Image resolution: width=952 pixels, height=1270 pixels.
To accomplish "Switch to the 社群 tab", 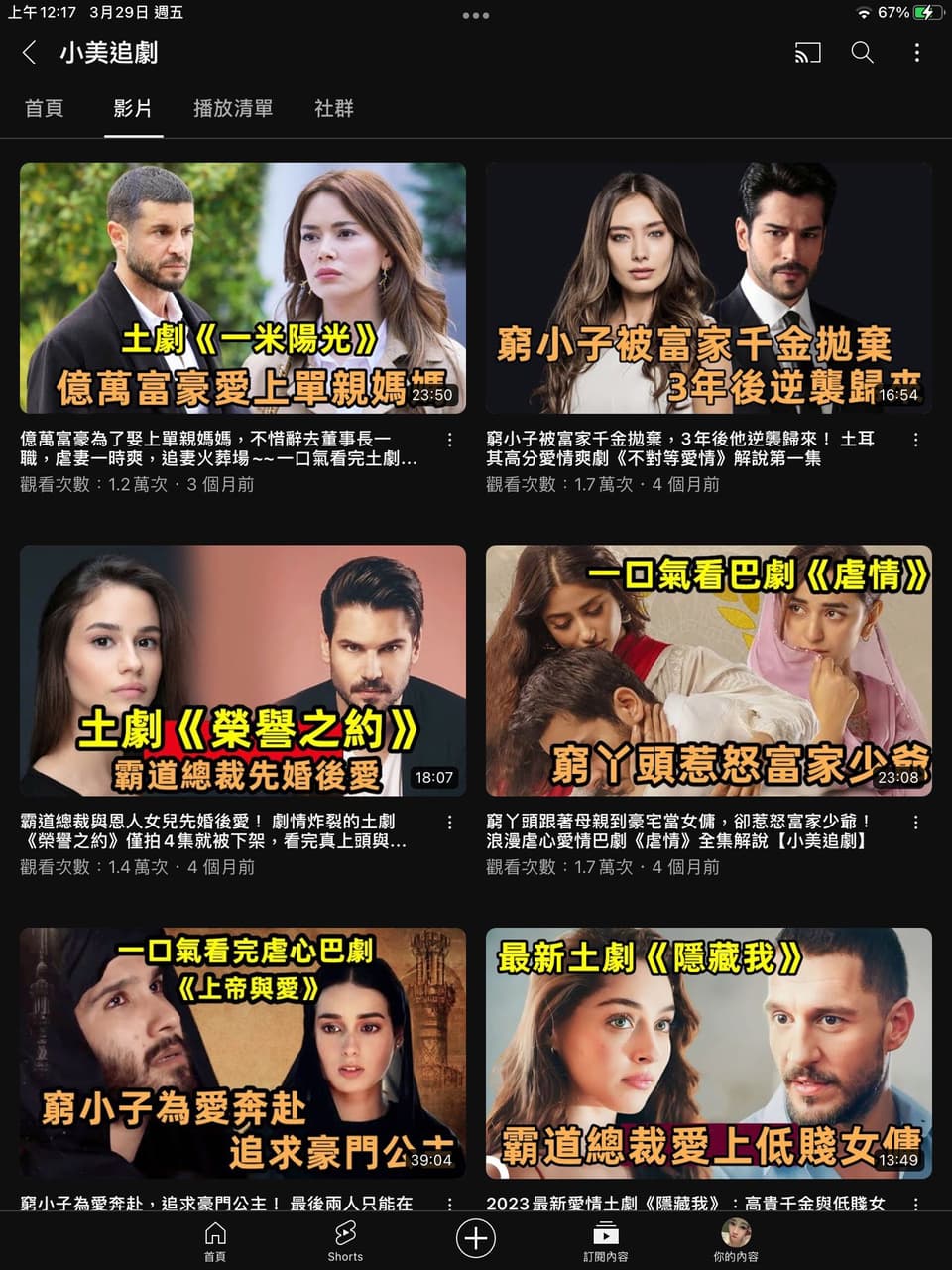I will (x=334, y=108).
